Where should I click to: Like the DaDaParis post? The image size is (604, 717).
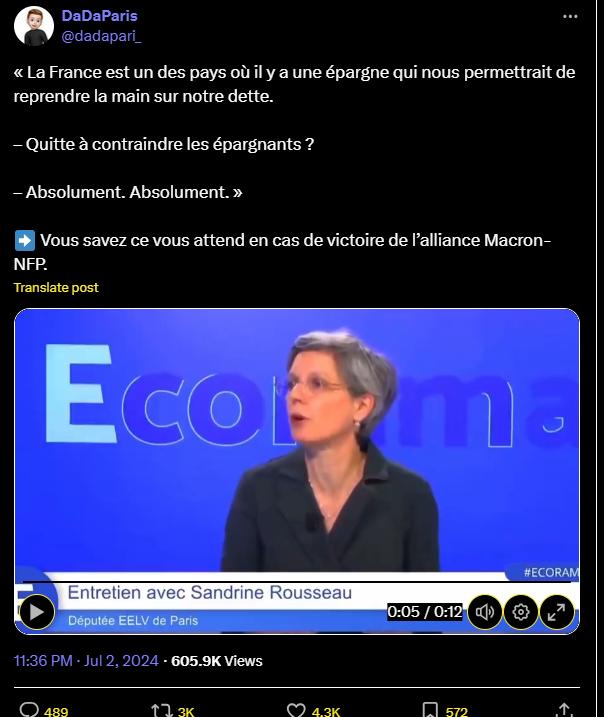pos(296,711)
